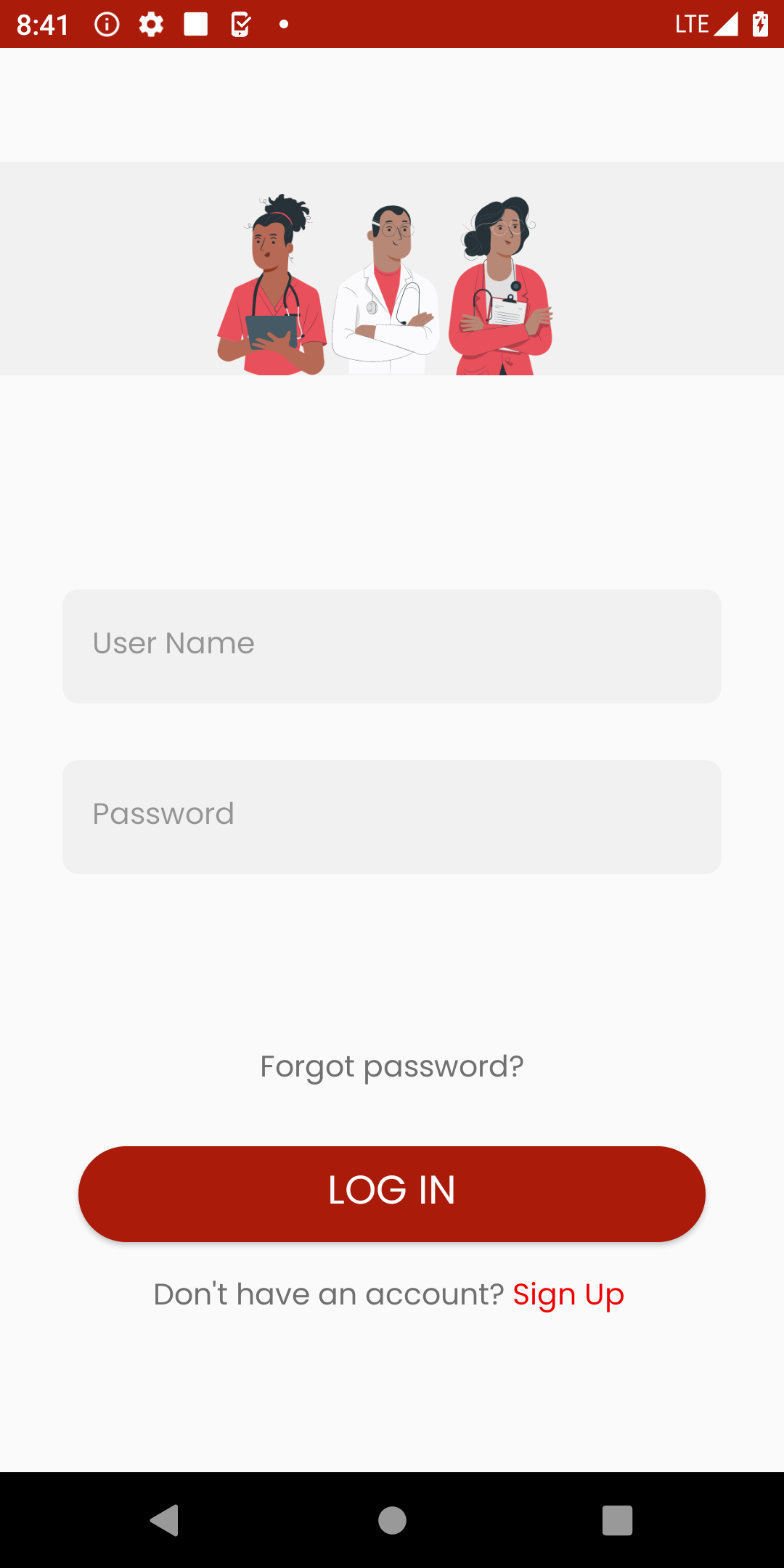Focus the User Name field
This screenshot has height=1568, width=784.
coord(392,646)
